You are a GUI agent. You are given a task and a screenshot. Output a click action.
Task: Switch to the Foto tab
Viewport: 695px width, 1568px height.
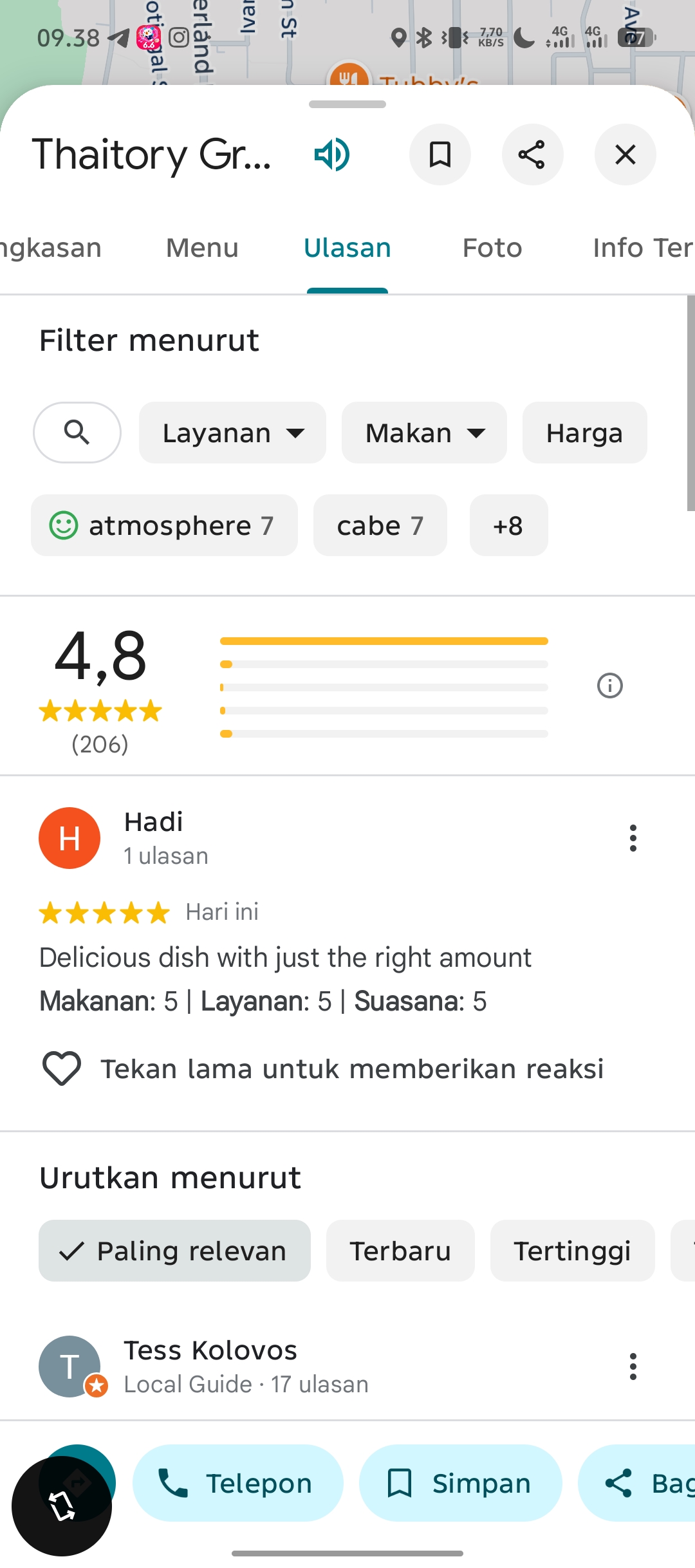[492, 248]
